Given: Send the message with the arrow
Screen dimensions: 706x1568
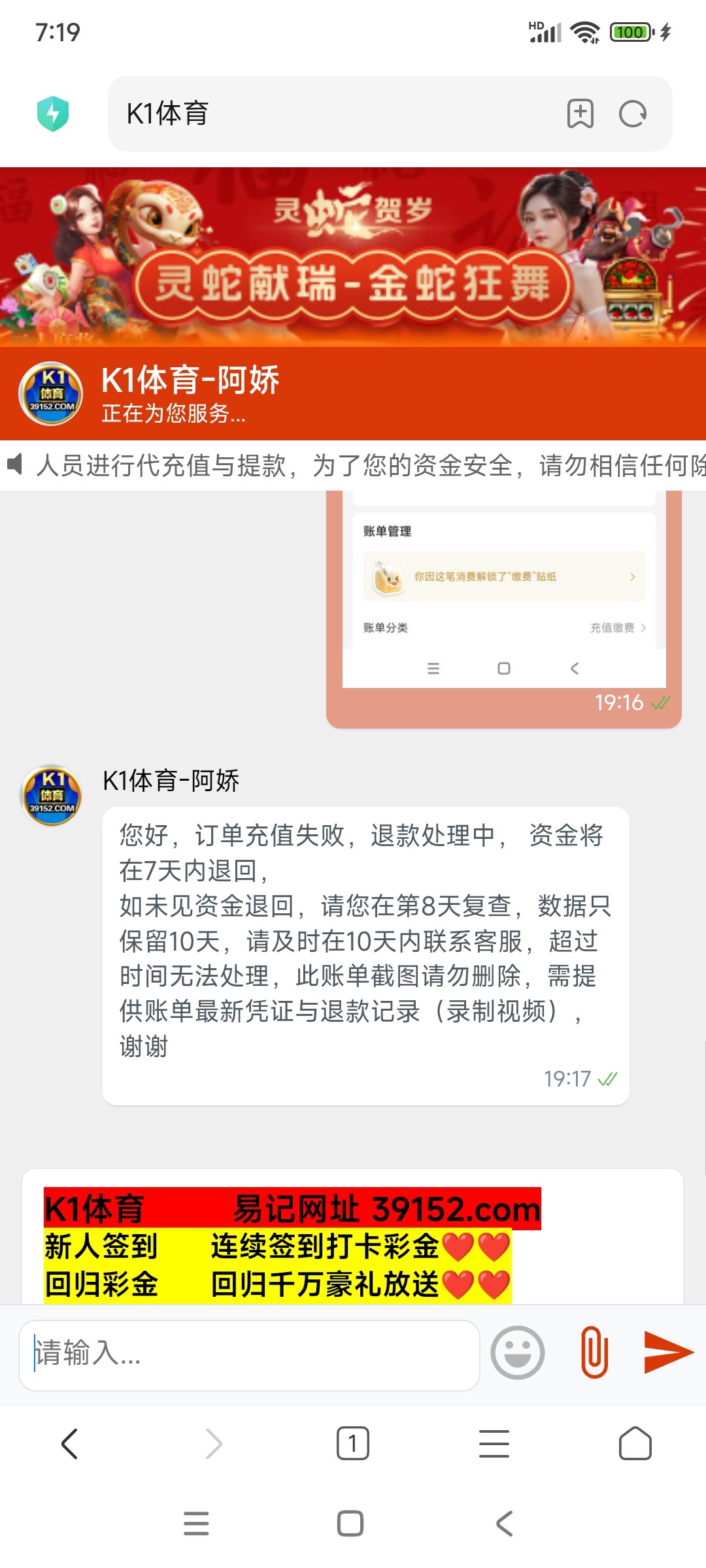Looking at the screenshot, I should point(668,1352).
